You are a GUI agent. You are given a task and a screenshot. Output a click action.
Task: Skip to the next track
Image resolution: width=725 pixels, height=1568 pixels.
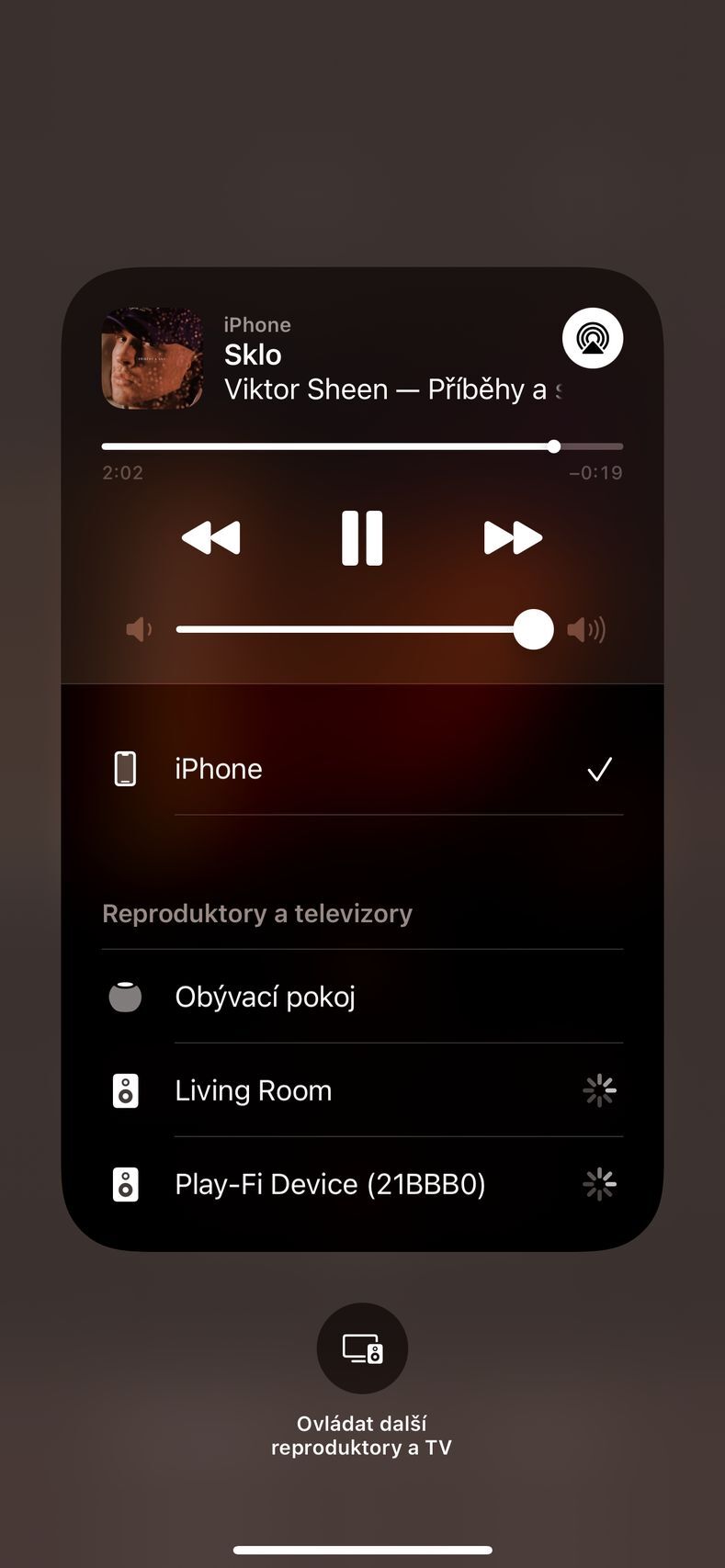513,538
